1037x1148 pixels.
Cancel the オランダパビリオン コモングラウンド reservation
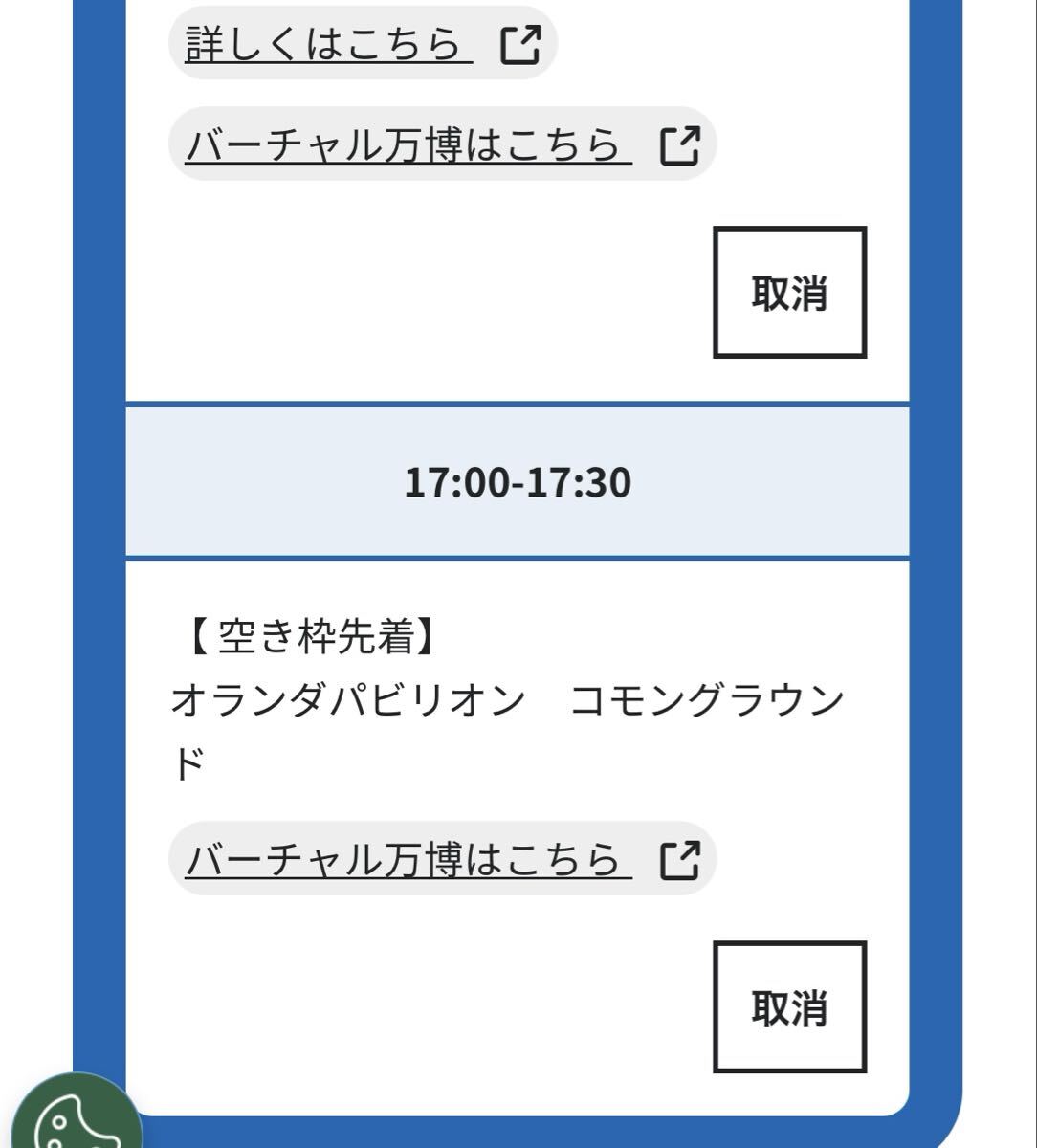(x=789, y=1007)
